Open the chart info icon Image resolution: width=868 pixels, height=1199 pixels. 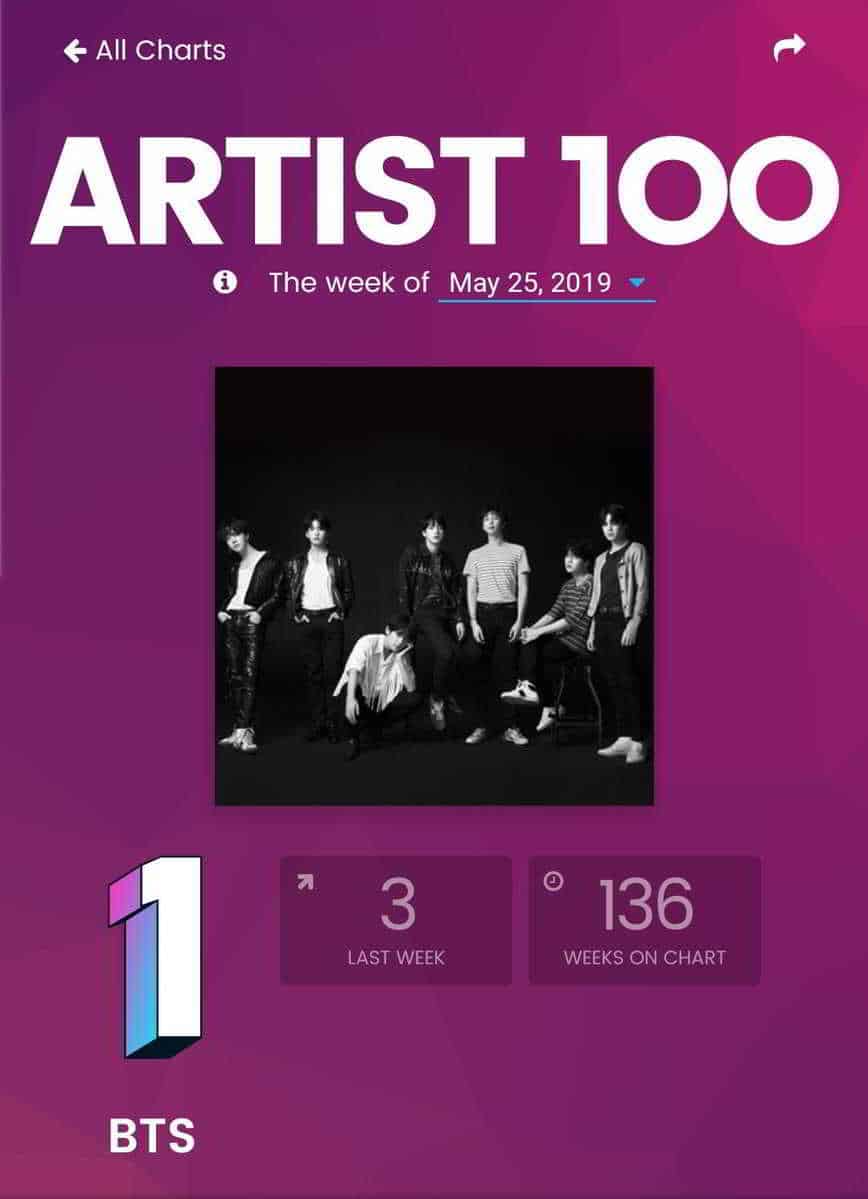pos(225,283)
